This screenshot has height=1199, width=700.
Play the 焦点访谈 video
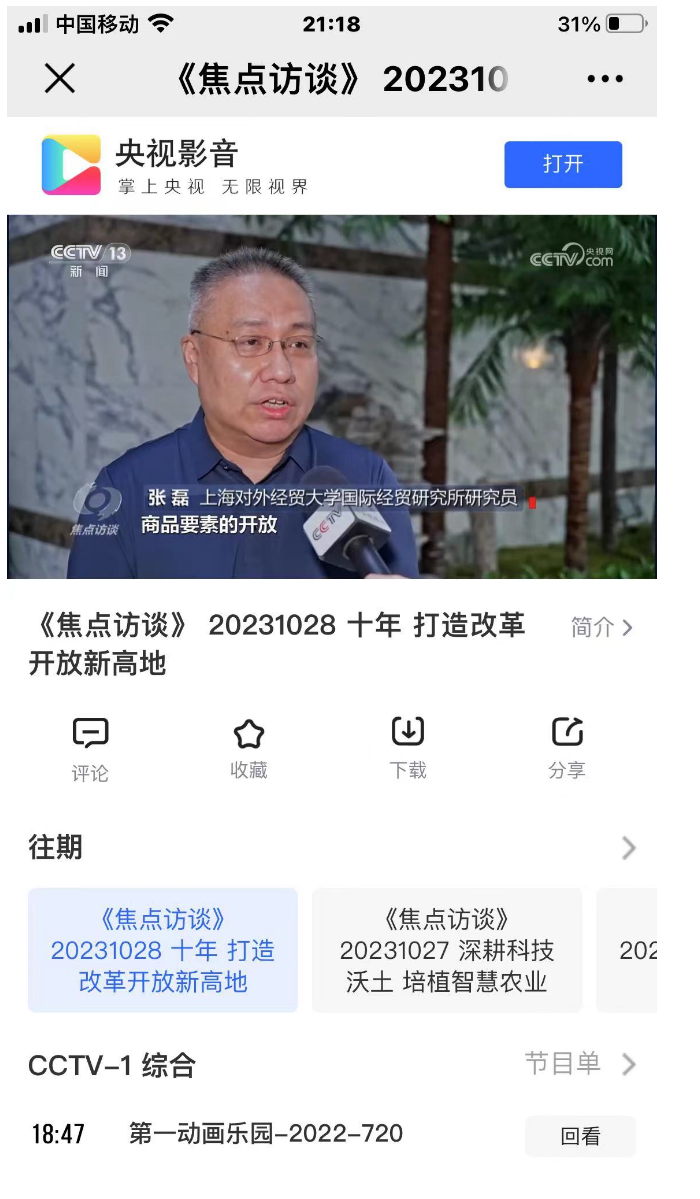pyautogui.click(x=331, y=396)
